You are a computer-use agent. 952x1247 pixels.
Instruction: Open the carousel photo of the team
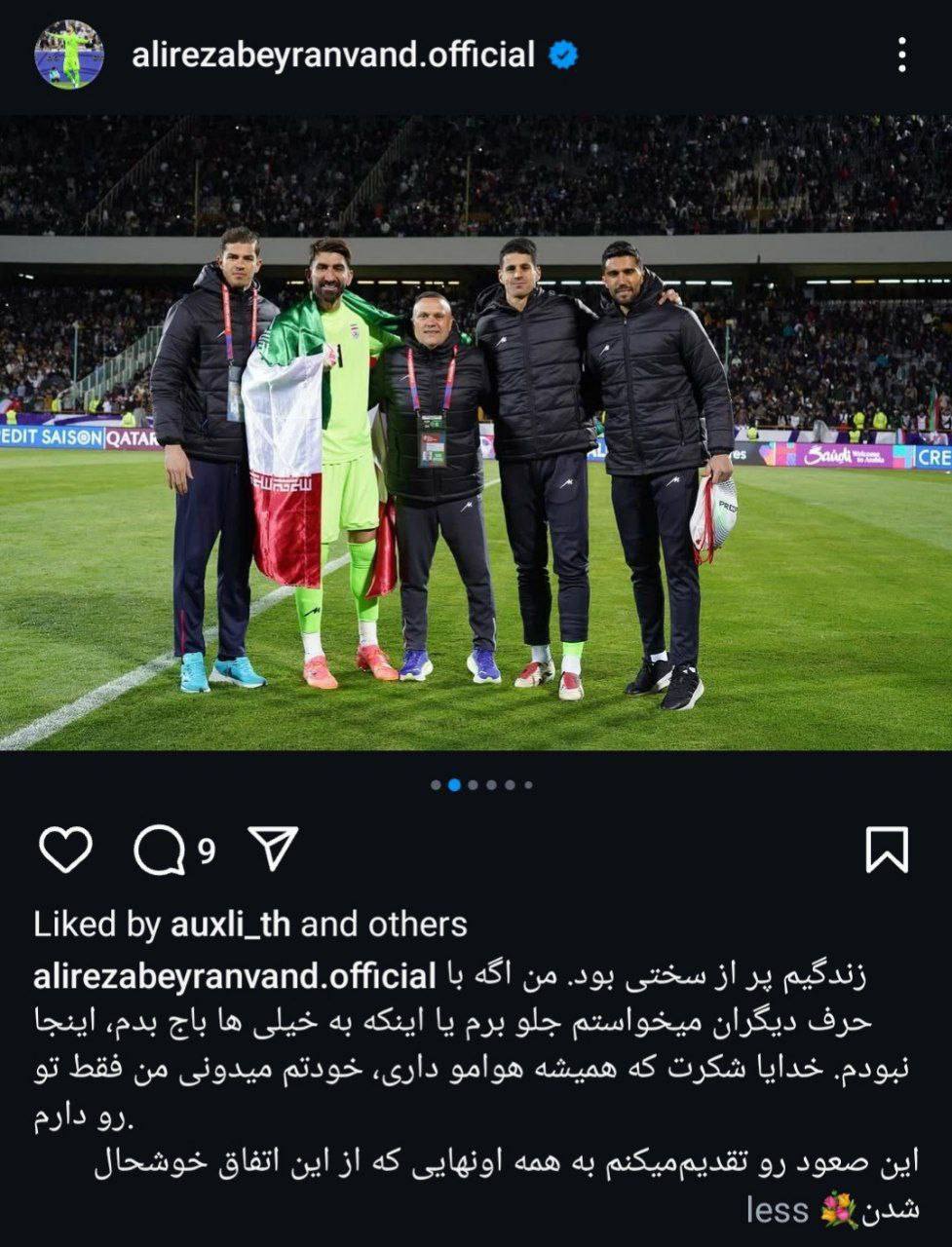coord(476,434)
